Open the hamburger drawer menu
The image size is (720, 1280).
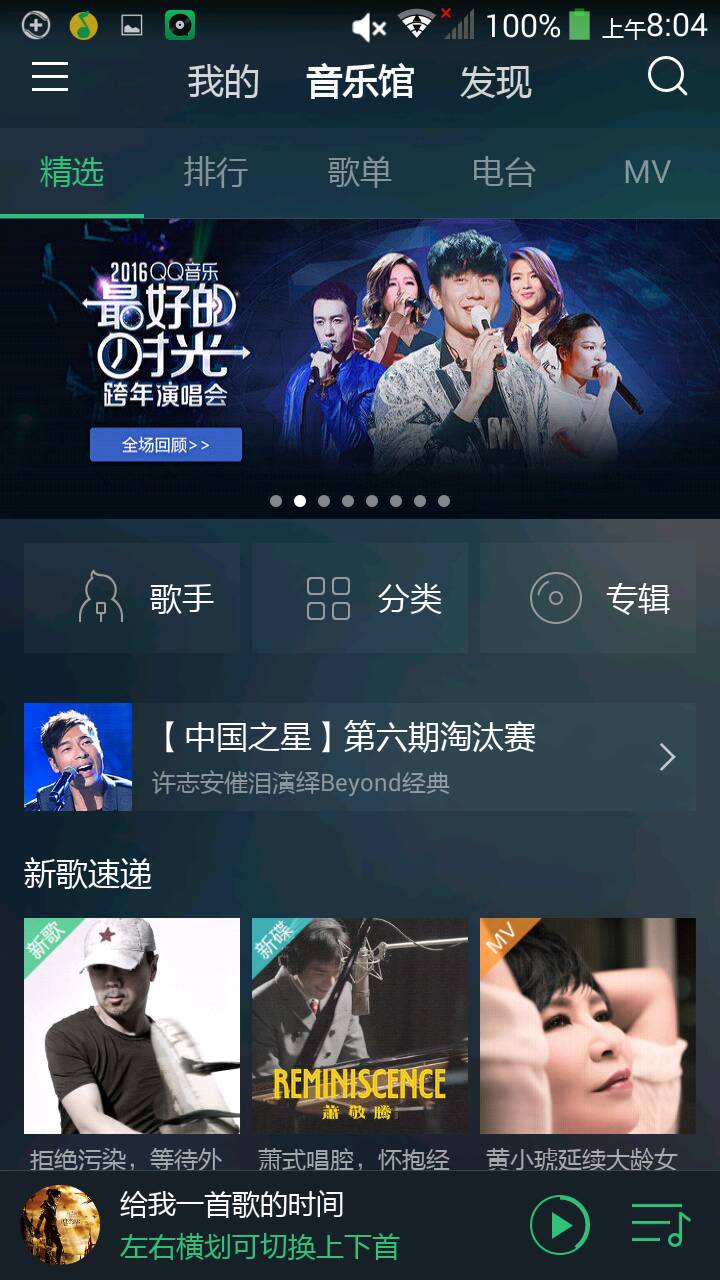click(x=50, y=77)
